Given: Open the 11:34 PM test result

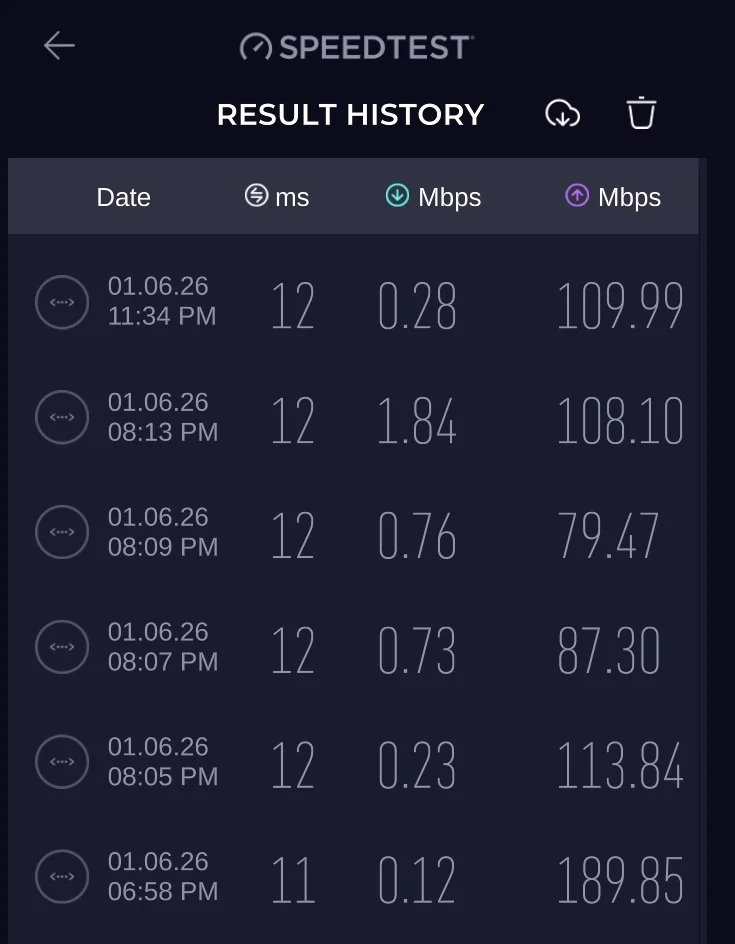Looking at the screenshot, I should 360,302.
